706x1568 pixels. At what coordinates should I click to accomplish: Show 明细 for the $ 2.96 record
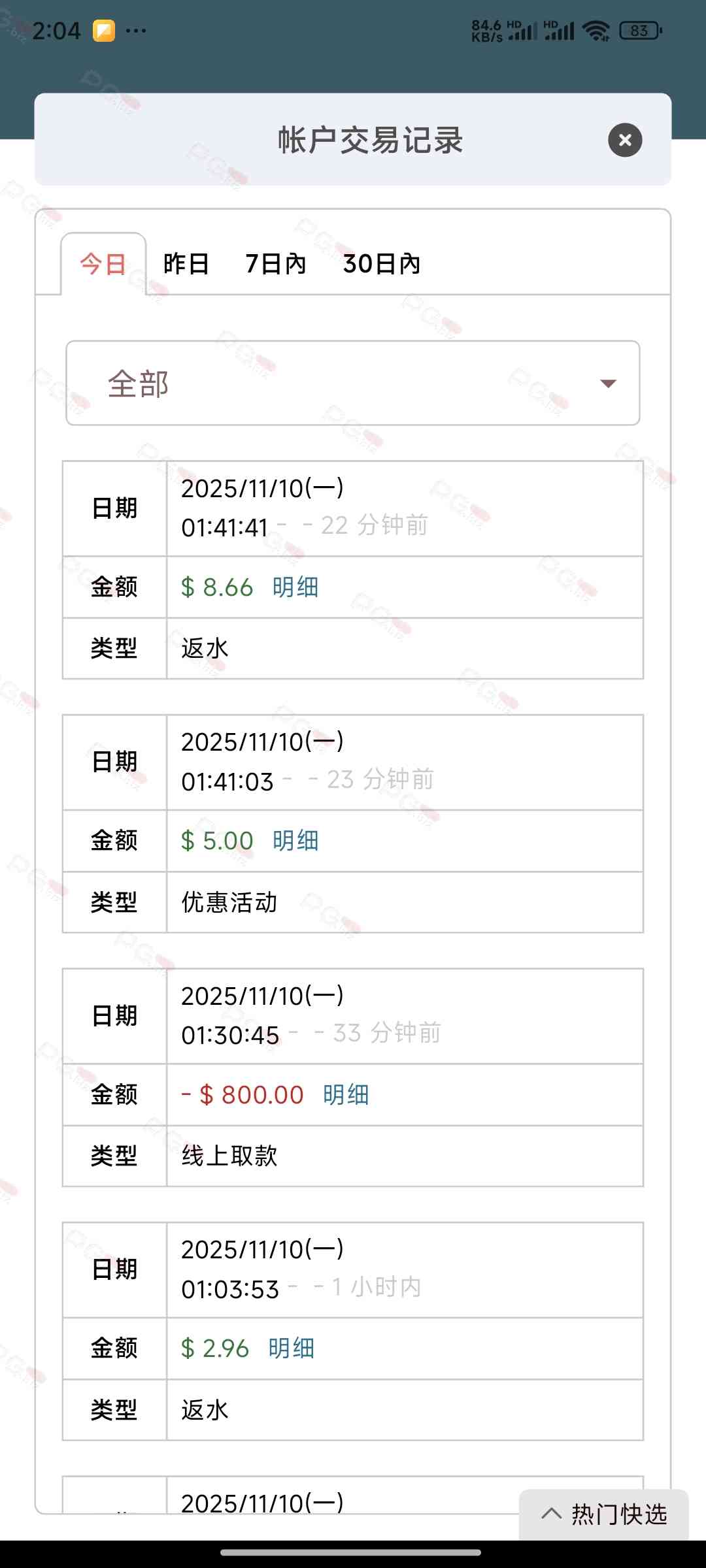coord(292,1348)
